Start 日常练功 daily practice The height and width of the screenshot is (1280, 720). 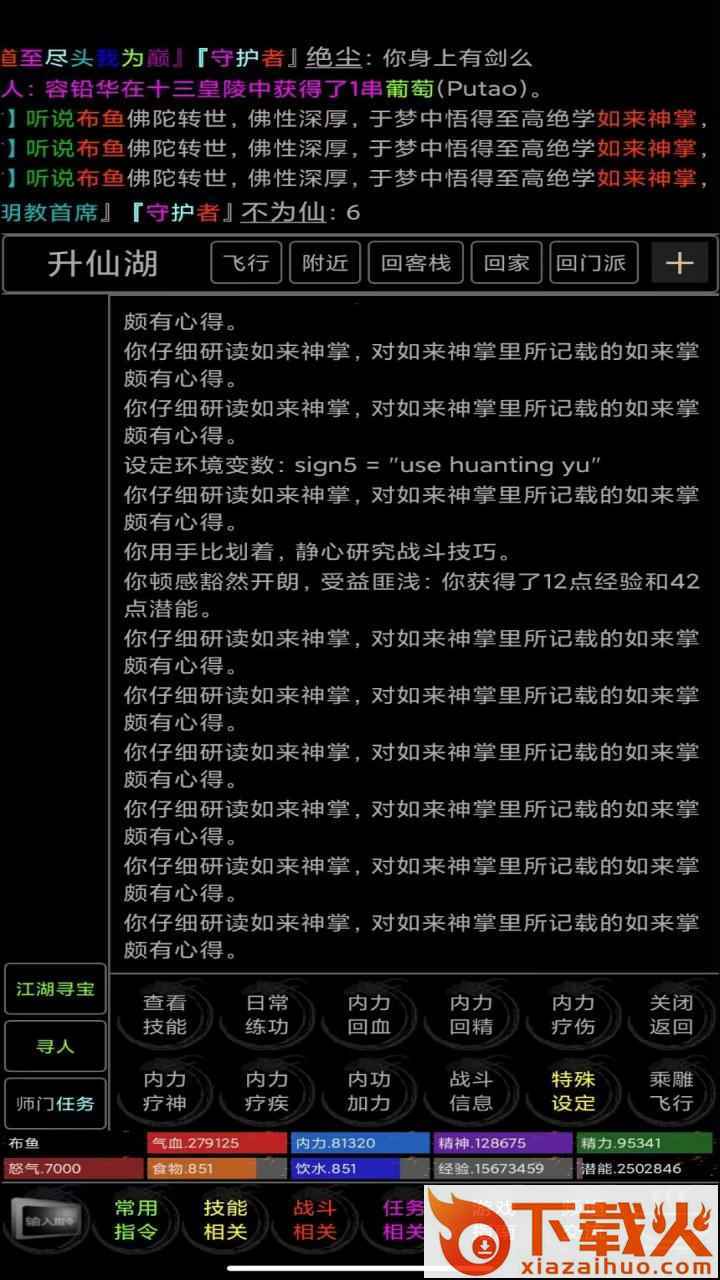point(267,1014)
